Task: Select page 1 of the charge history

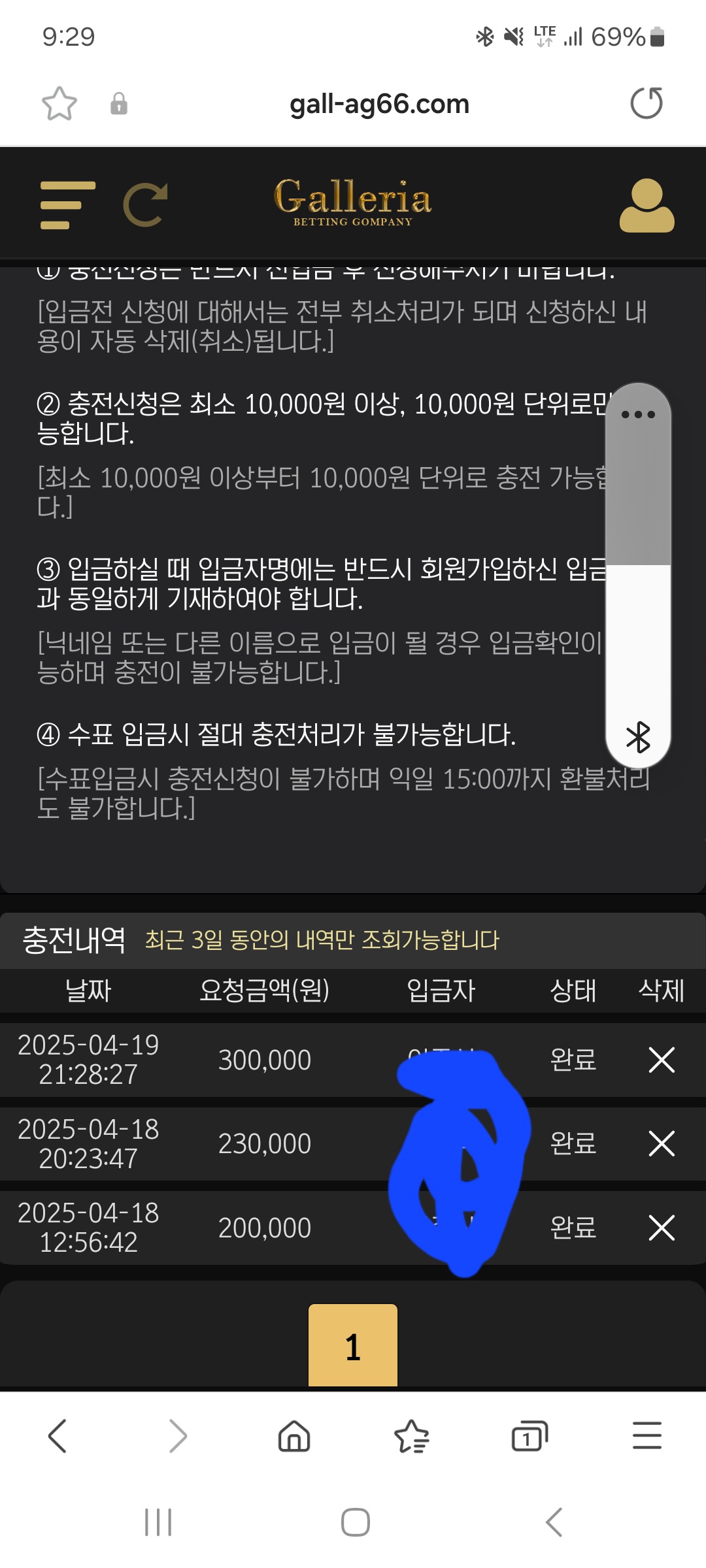Action: (x=353, y=1347)
